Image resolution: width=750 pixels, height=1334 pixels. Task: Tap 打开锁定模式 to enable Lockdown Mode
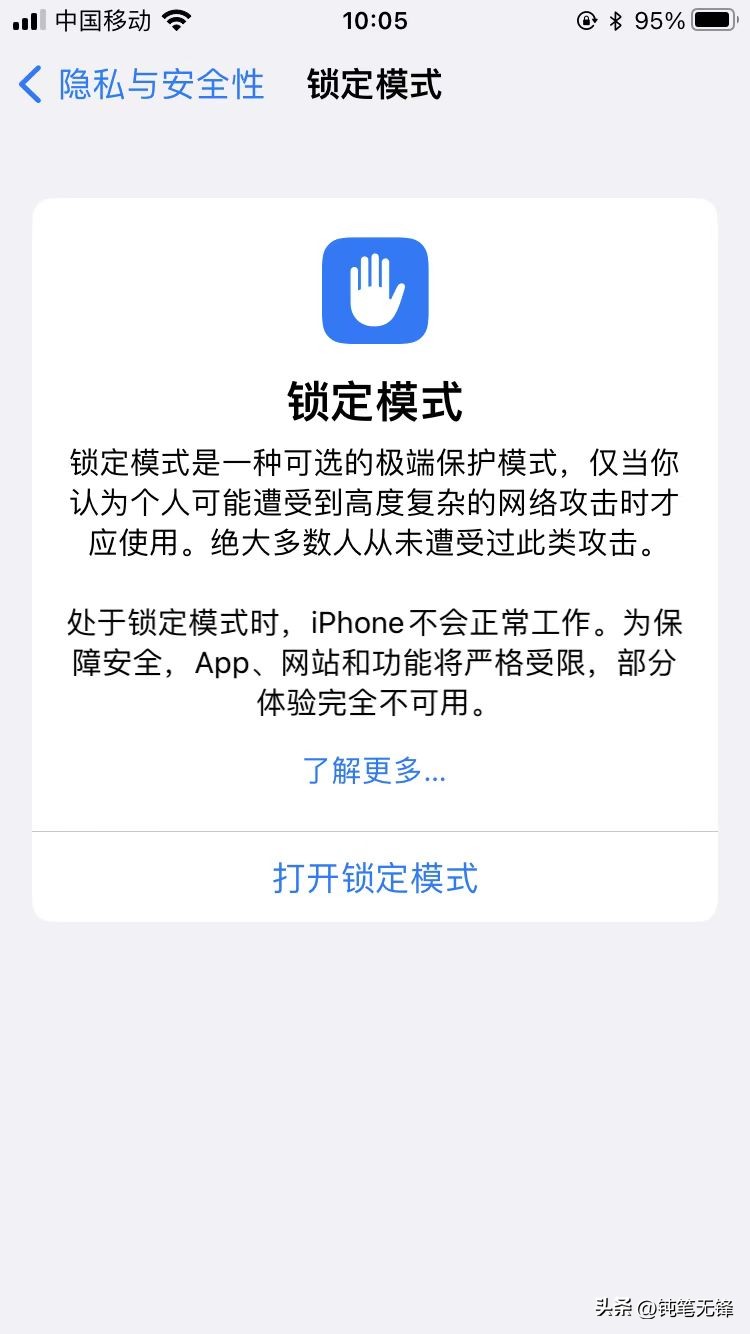375,879
